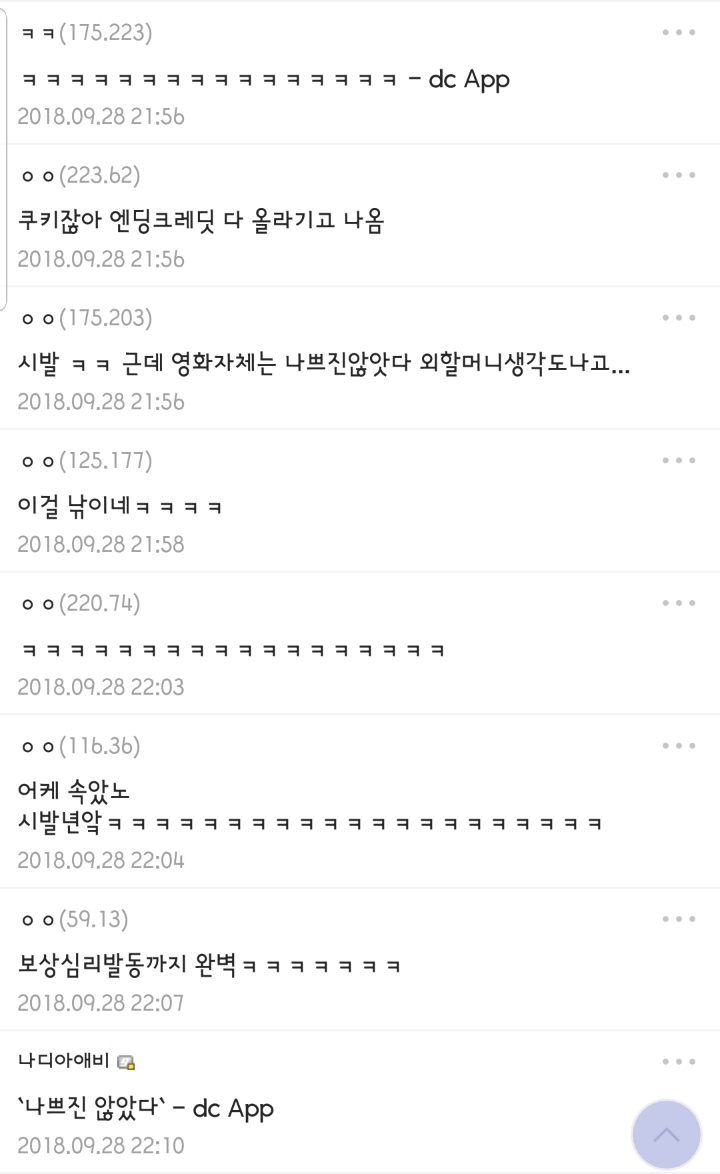Open more options for ㅋㅋ(175.223) comment

tap(679, 32)
